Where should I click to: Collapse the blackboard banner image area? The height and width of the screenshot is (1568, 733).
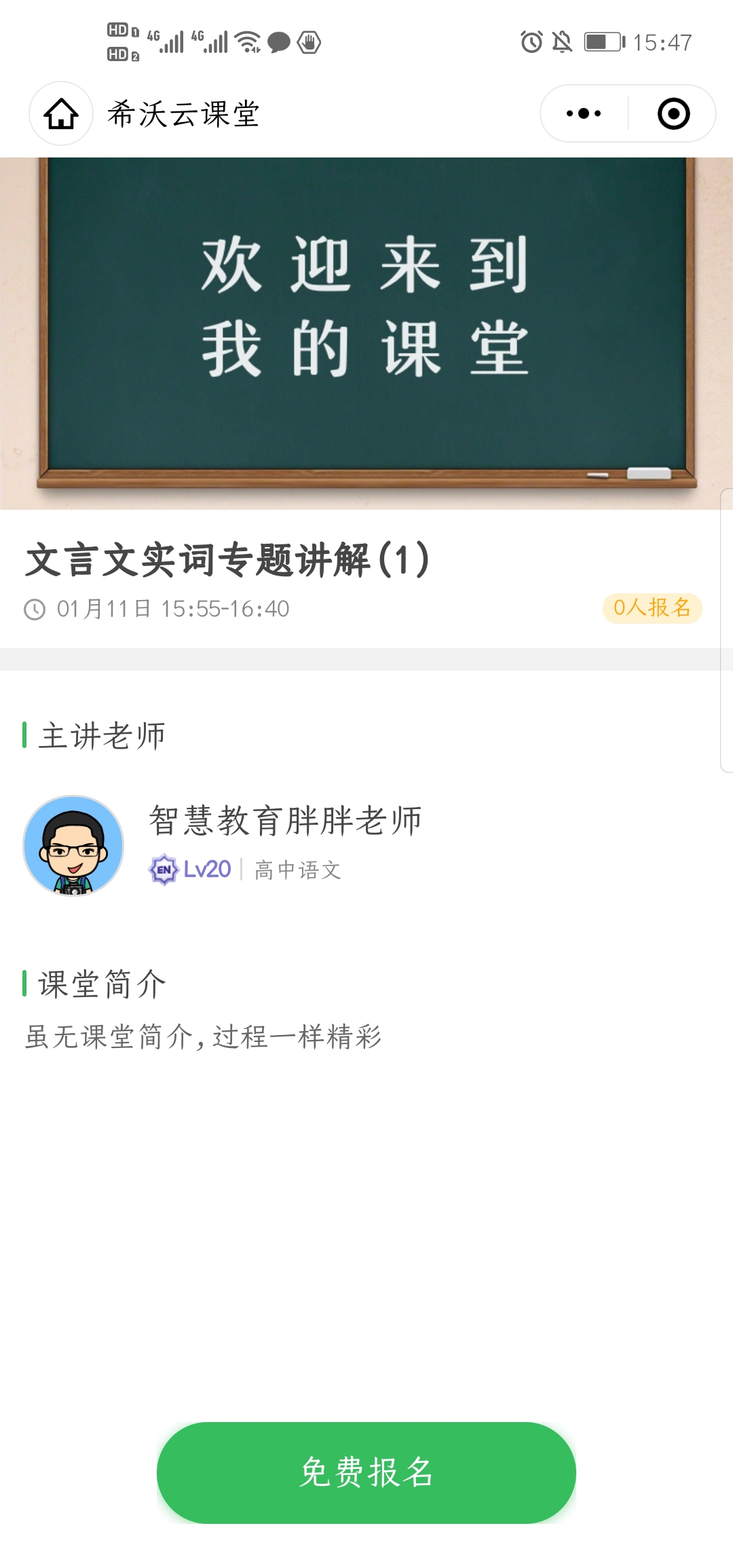click(x=366, y=333)
